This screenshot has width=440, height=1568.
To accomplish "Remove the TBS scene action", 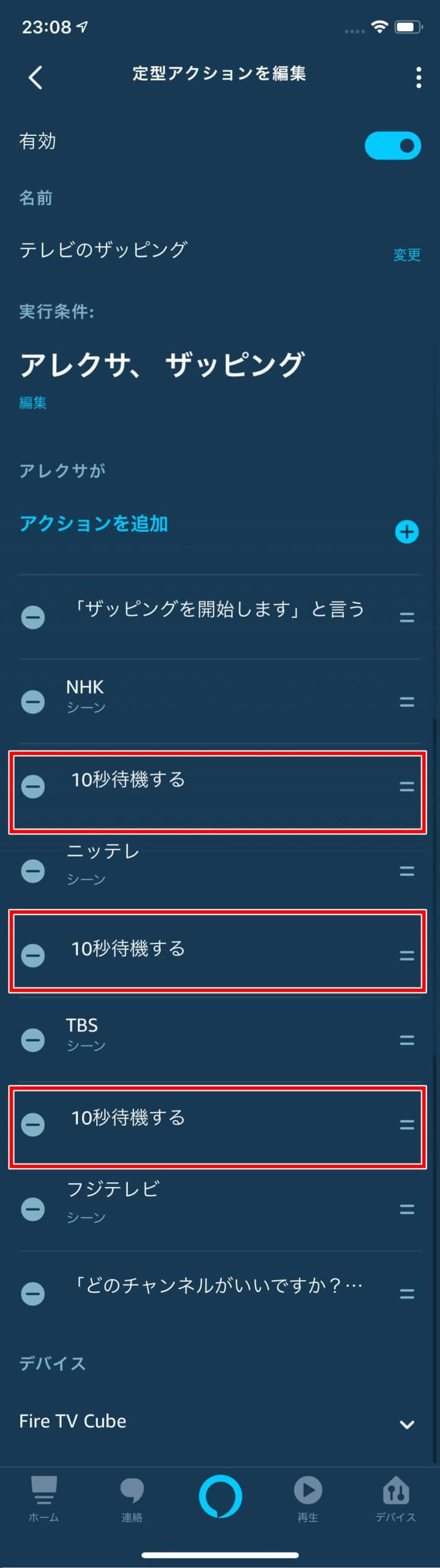I will click(33, 1039).
